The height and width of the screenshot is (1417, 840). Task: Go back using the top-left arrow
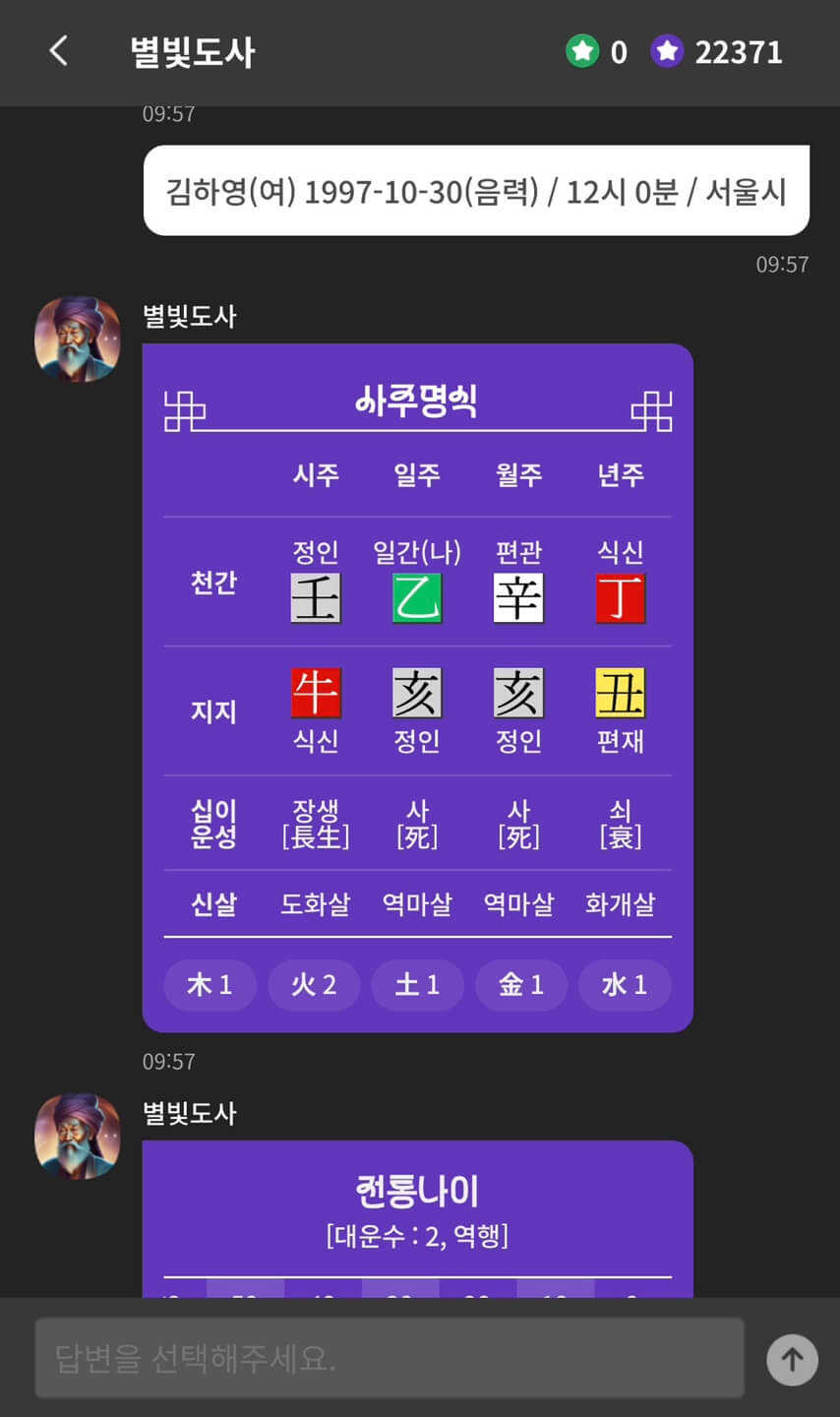pyautogui.click(x=59, y=51)
